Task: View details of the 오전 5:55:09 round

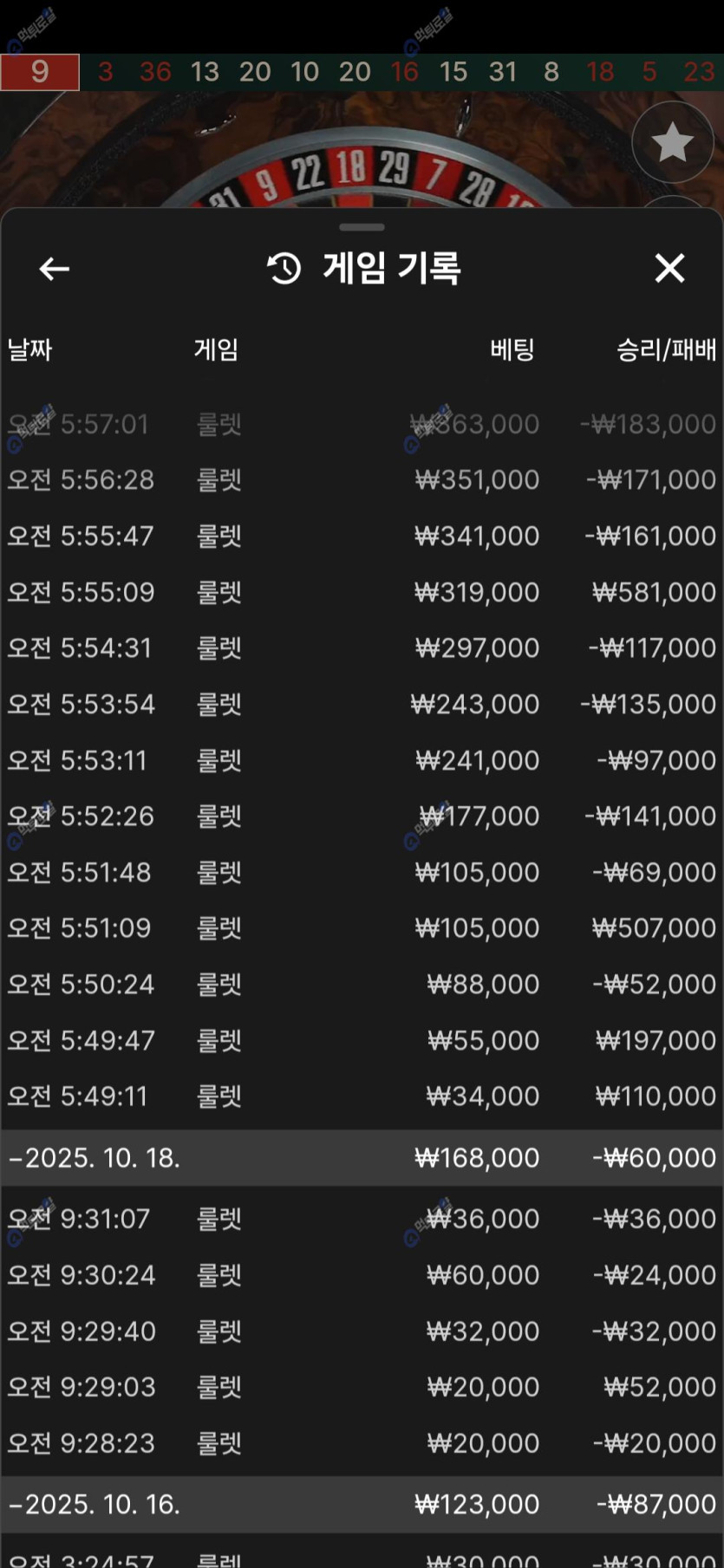Action: pyautogui.click(x=362, y=593)
